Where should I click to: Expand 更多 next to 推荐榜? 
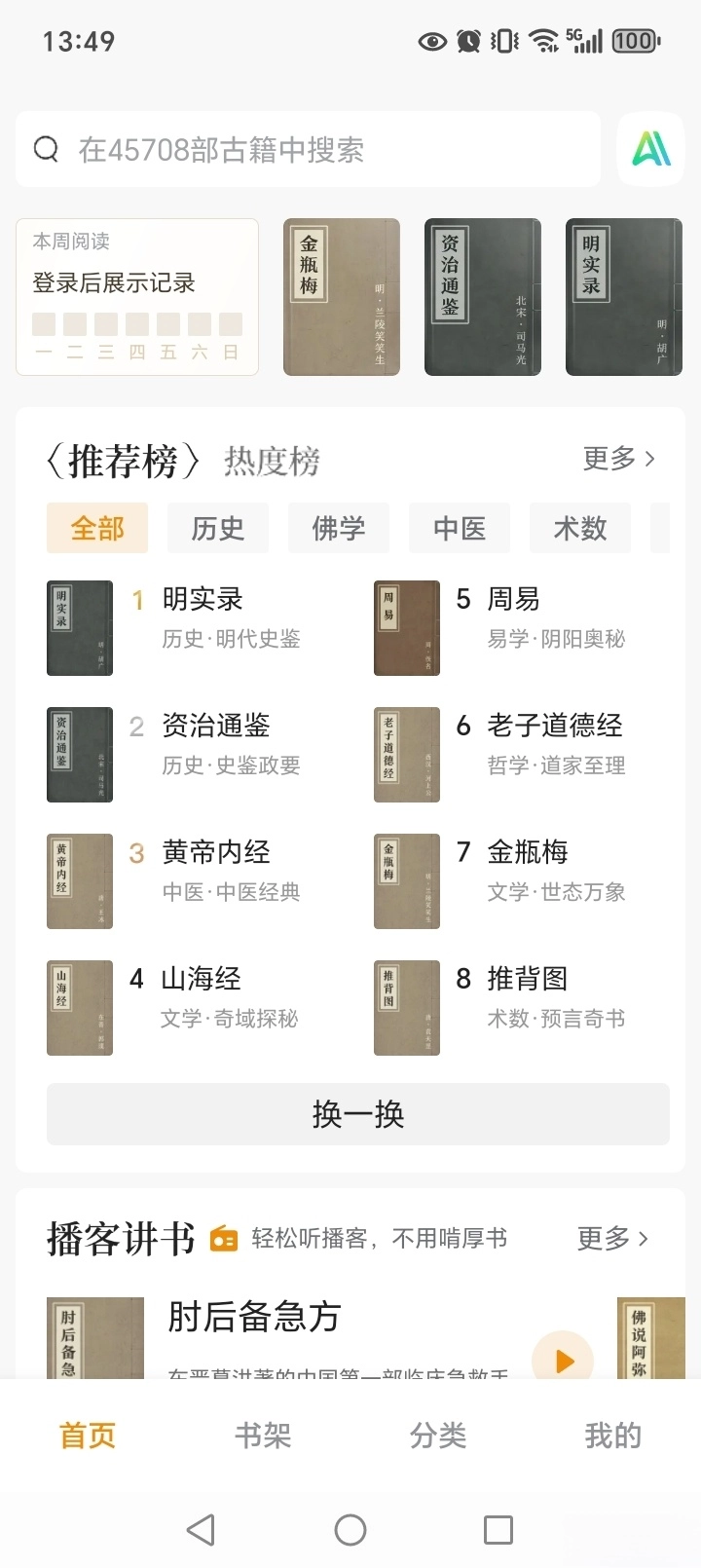click(x=616, y=459)
